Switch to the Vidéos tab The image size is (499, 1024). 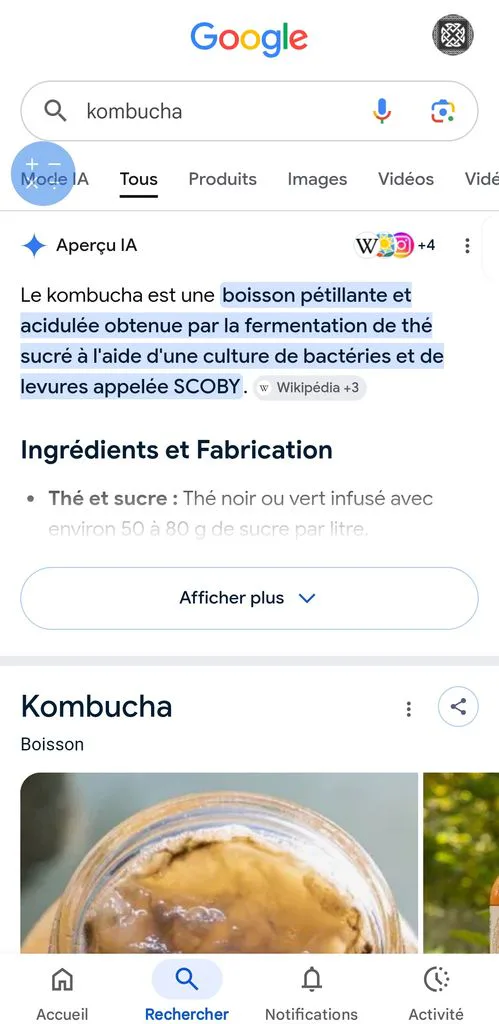(406, 179)
